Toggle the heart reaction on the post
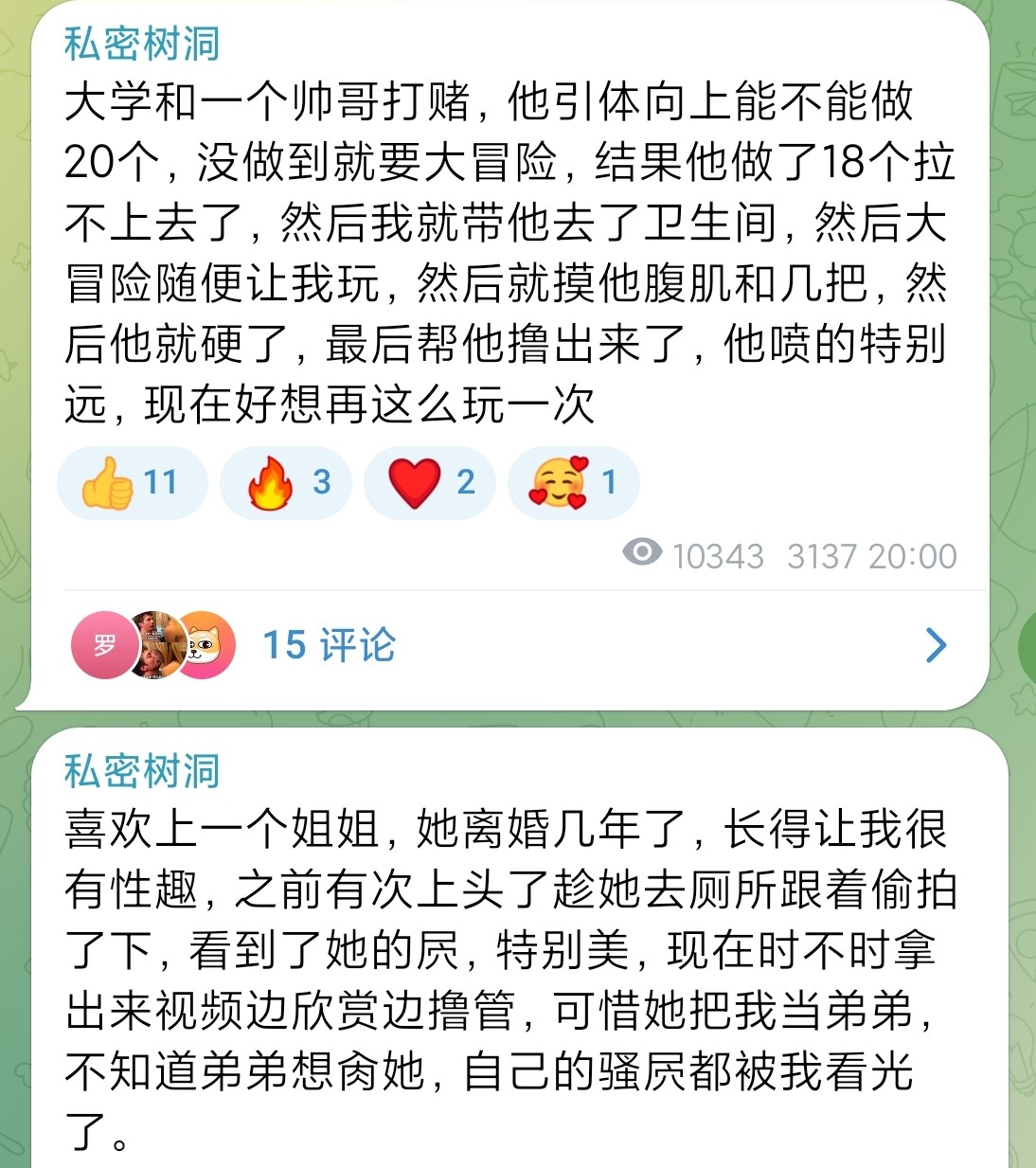The width and height of the screenshot is (1036, 1168). (x=429, y=482)
